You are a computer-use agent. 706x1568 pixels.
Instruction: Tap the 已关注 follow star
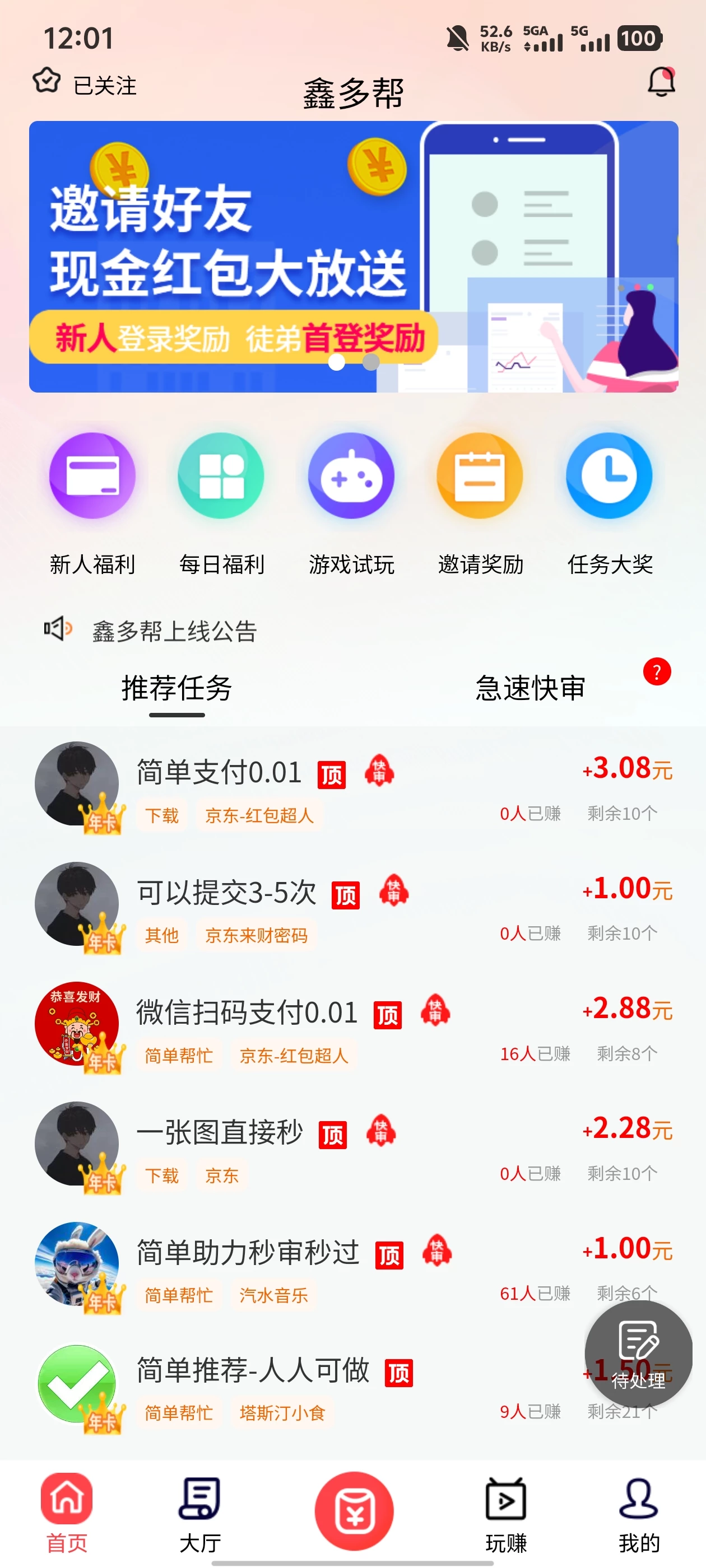click(46, 81)
